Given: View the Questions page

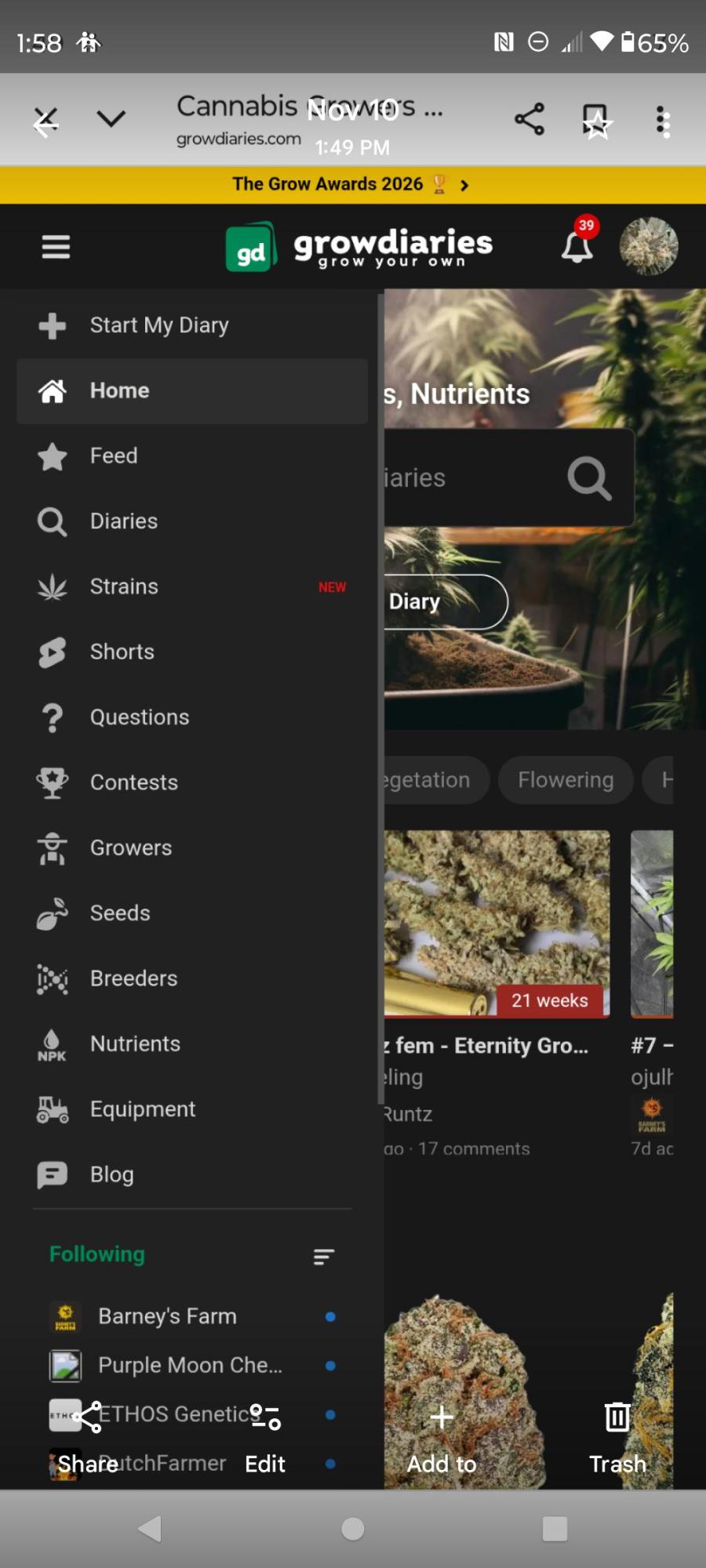Looking at the screenshot, I should pyautogui.click(x=139, y=717).
